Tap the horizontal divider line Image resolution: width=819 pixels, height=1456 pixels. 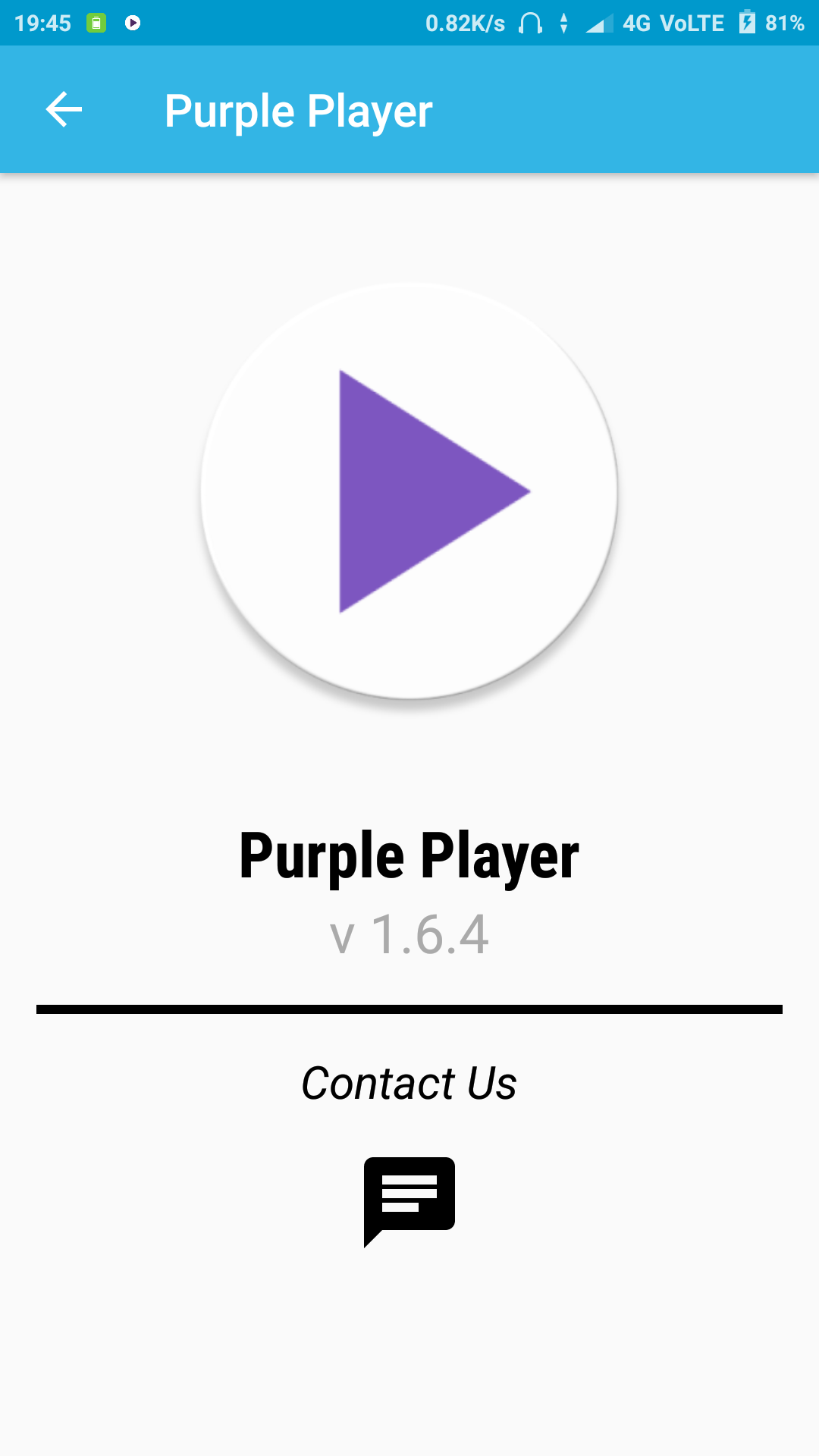409,1009
